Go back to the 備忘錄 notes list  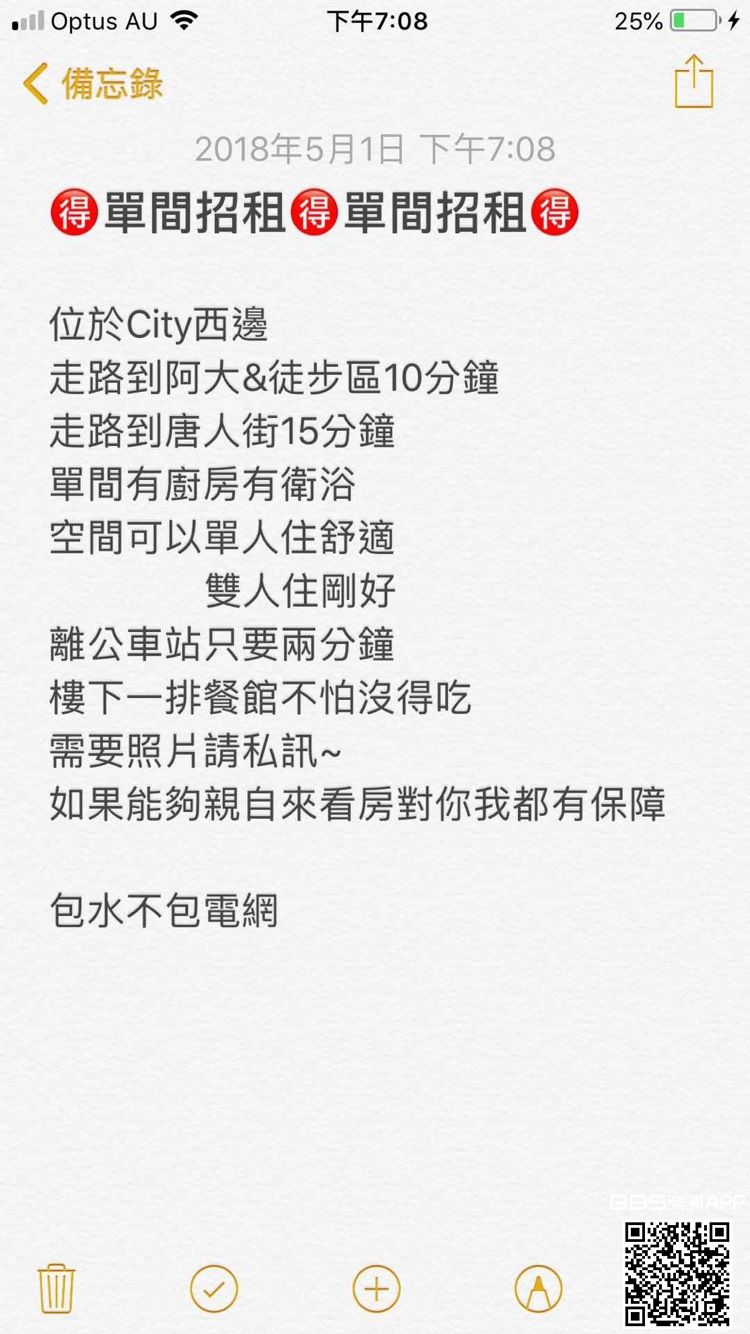coord(92,84)
